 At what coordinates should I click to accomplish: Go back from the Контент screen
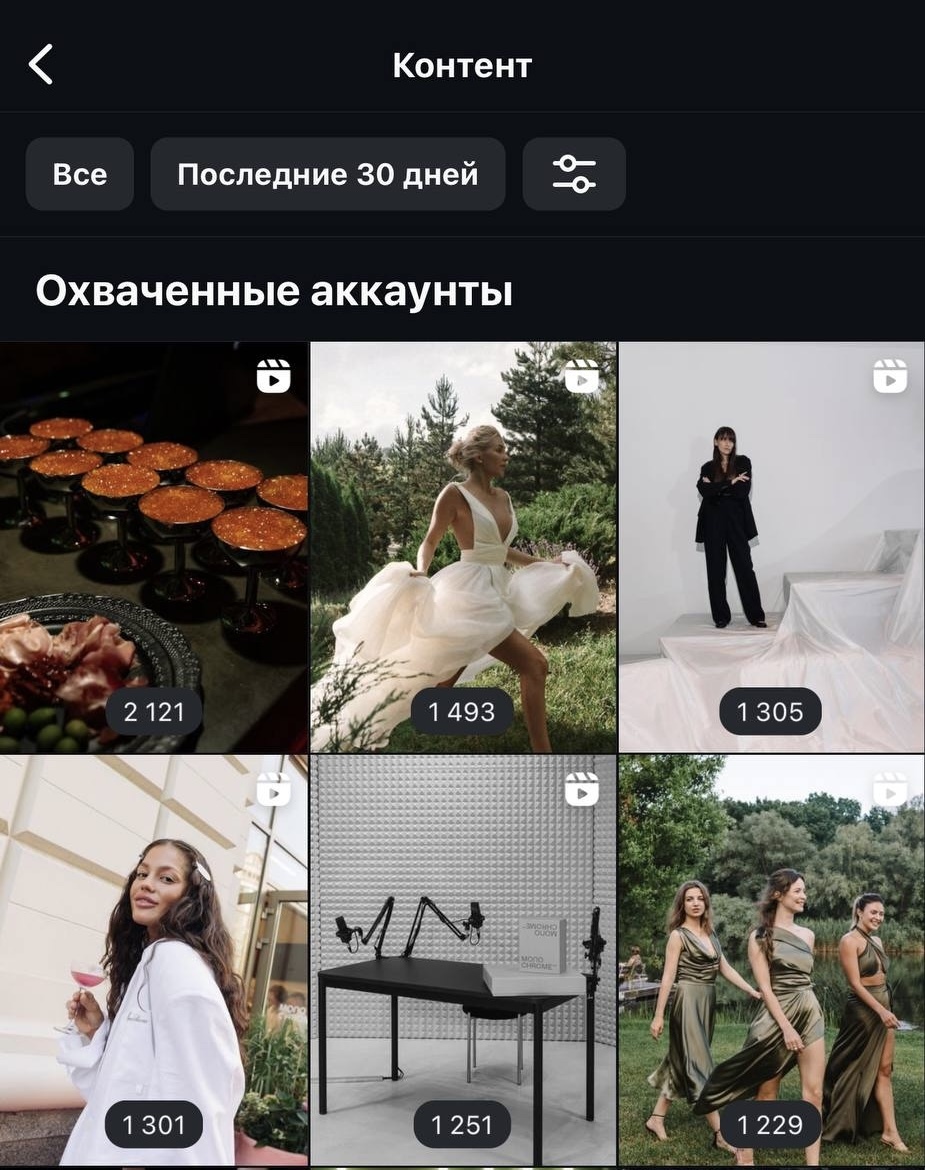41,65
